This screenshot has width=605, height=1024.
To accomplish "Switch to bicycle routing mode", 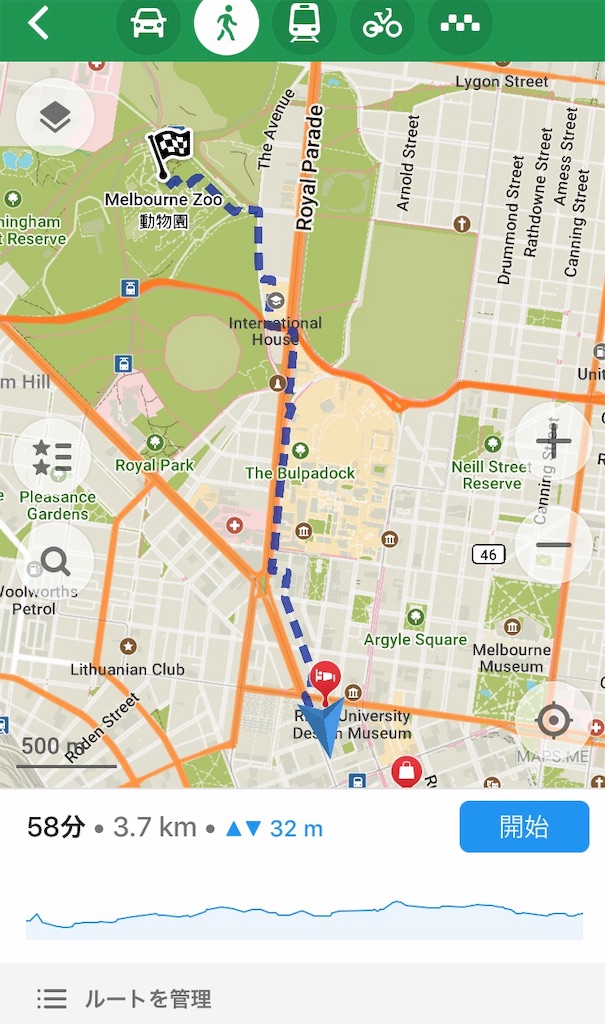I will (382, 23).
